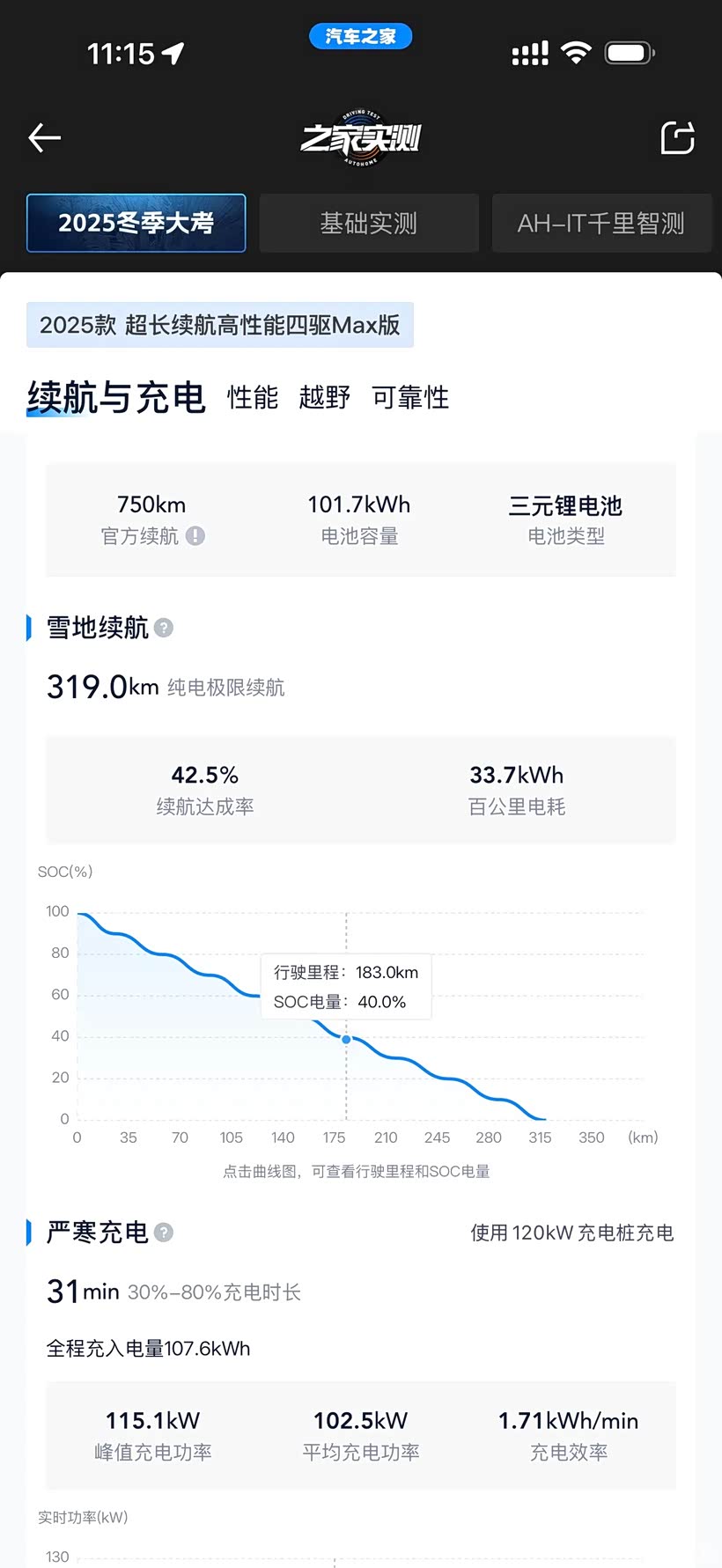Select the 续航与充电 section
The width and height of the screenshot is (722, 1568).
[116, 397]
